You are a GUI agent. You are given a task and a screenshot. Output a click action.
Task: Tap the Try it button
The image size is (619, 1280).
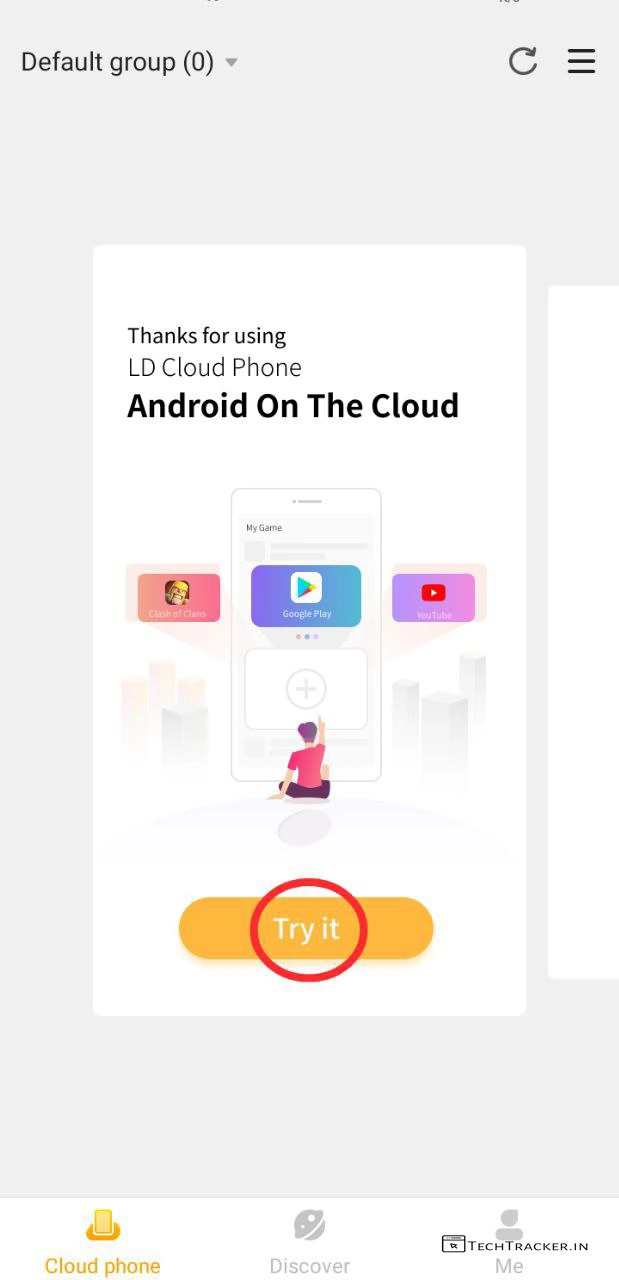(x=306, y=928)
